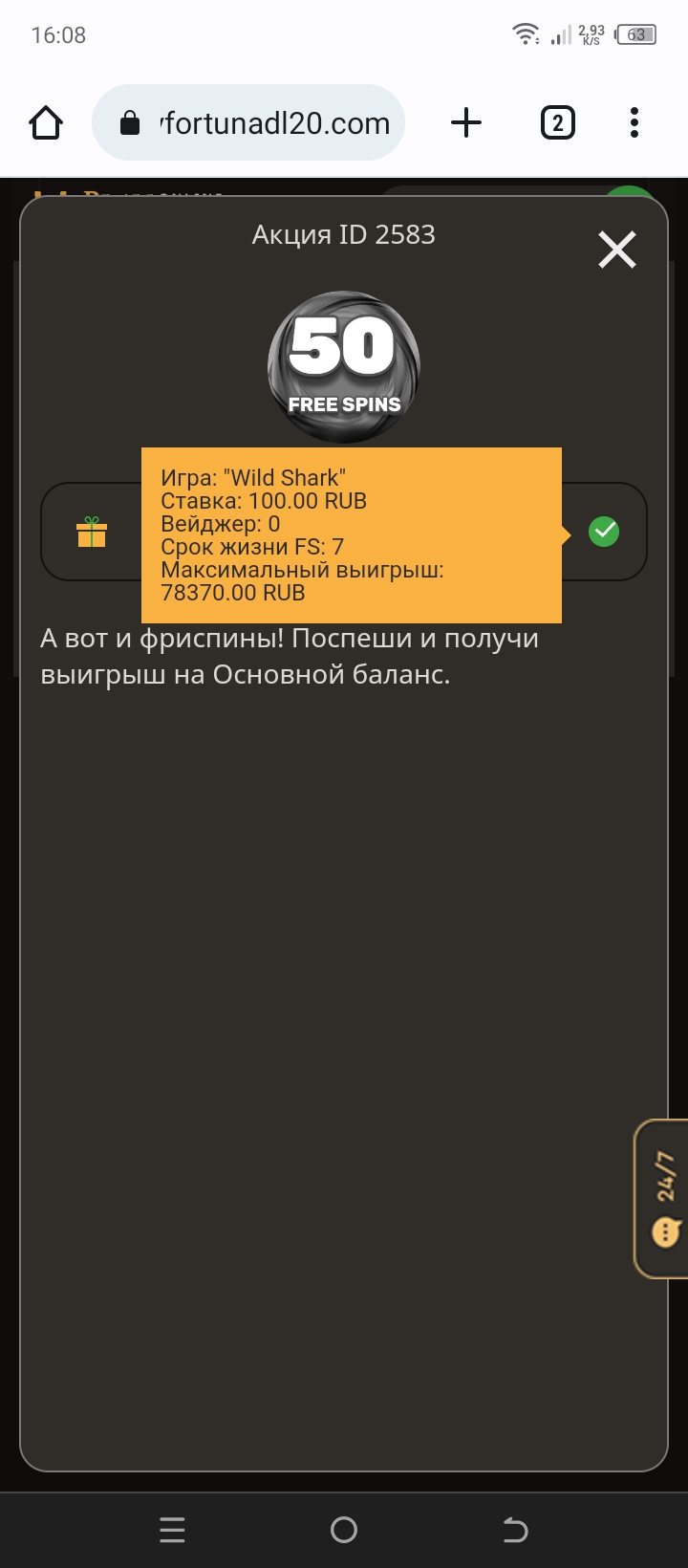Open recent apps from the navigation bar
688x1568 pixels.
pos(172,1531)
